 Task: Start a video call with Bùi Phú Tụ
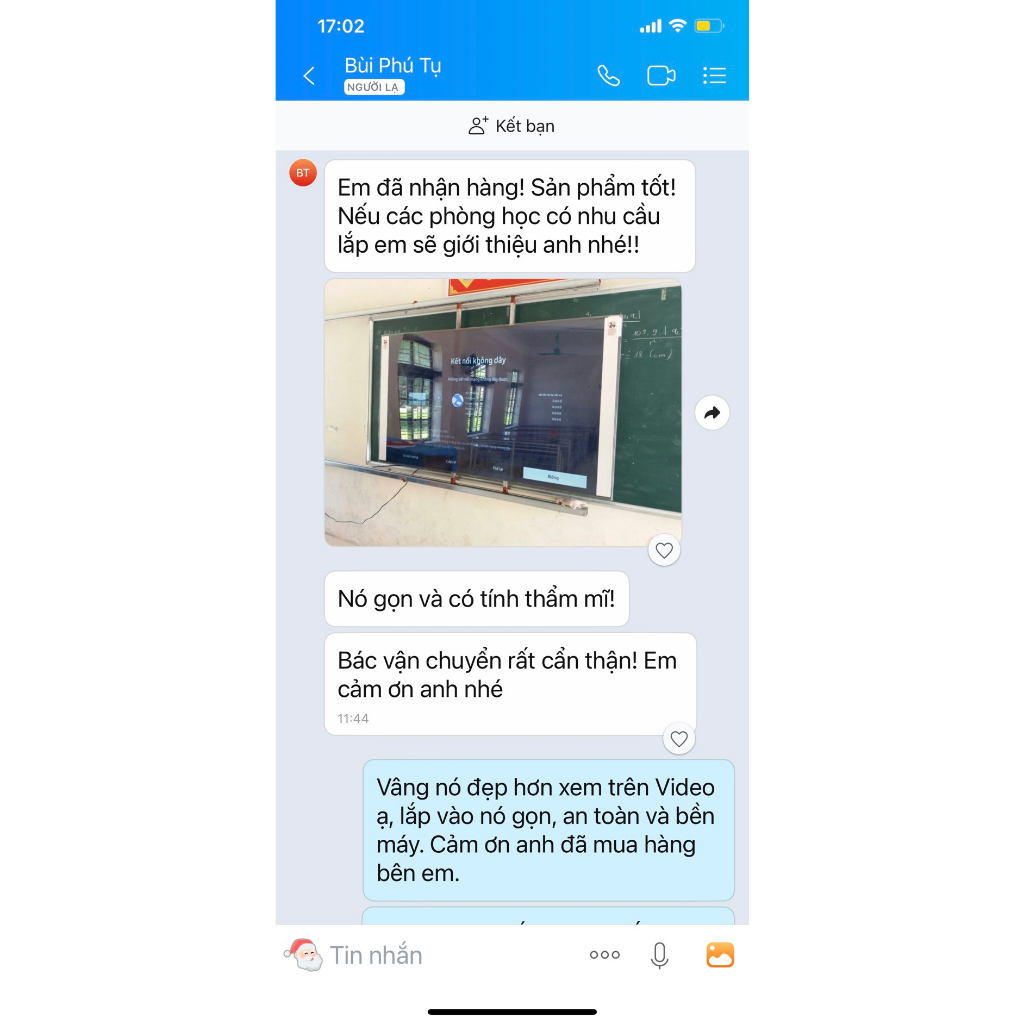click(661, 76)
